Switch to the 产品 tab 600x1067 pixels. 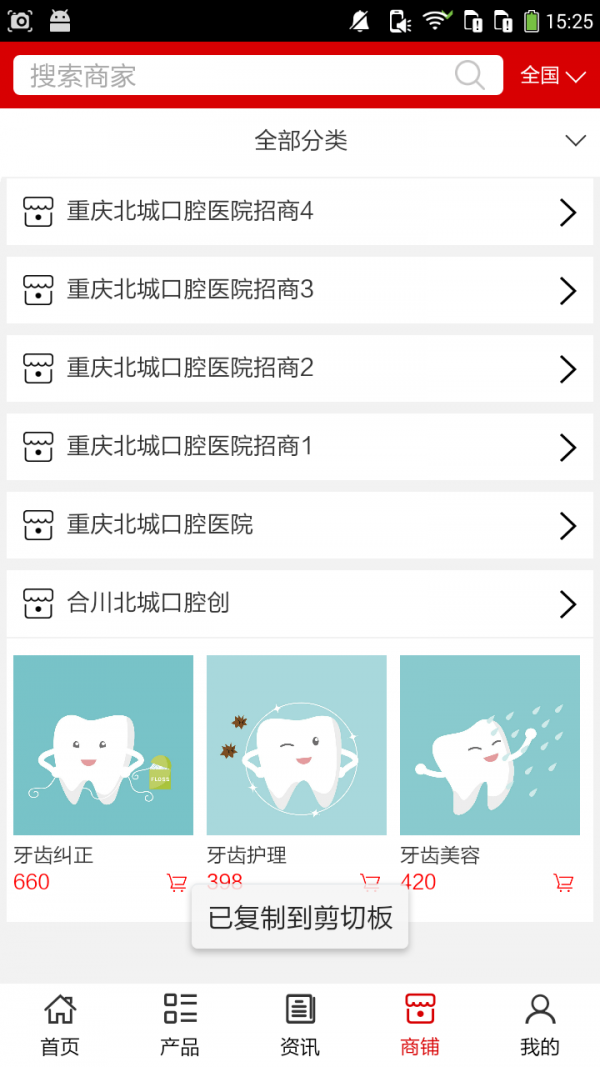(180, 1024)
